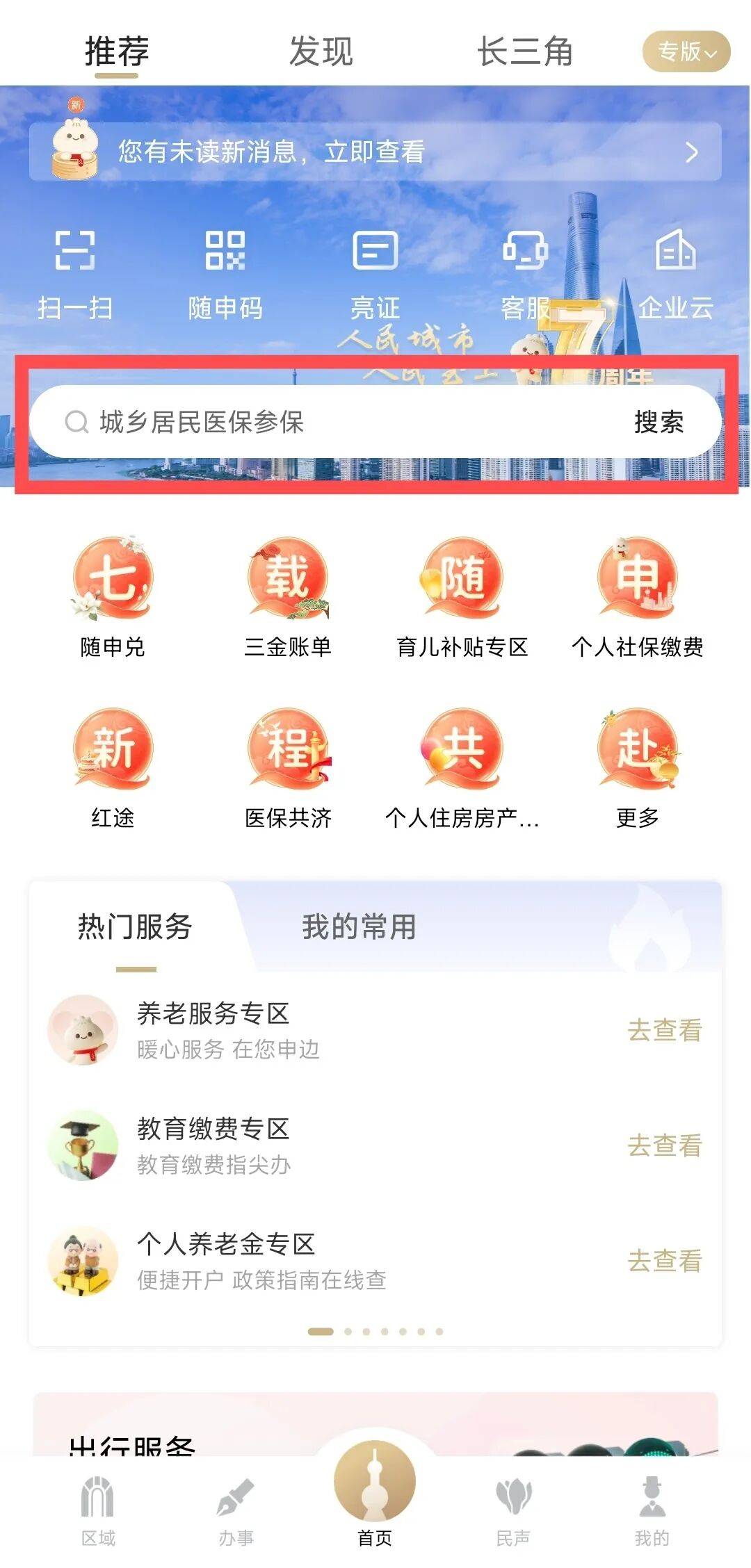Open the 专版 dropdown
This screenshot has width=751, height=1568.
coord(686,51)
